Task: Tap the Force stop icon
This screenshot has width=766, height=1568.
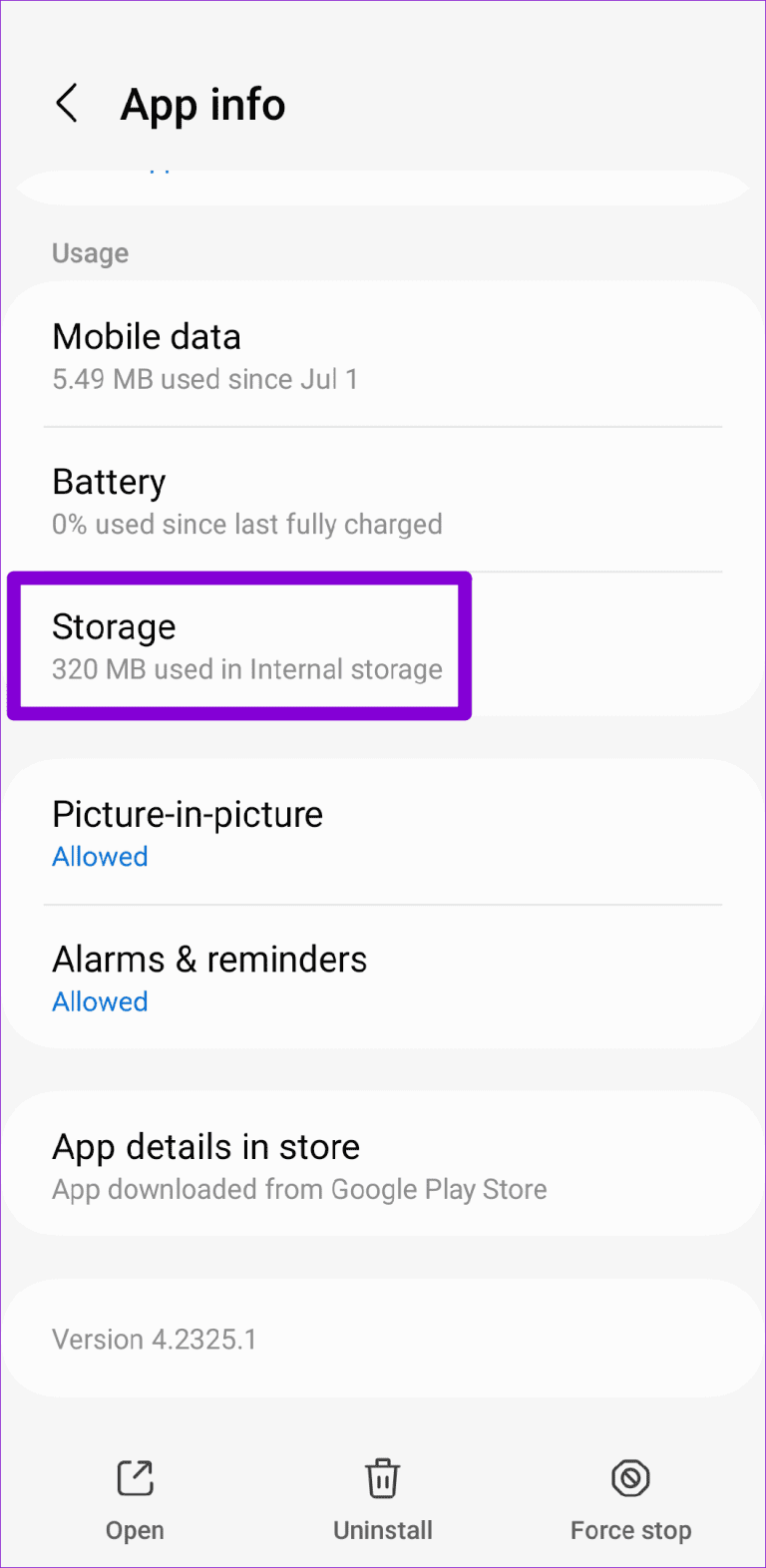Action: 630,1477
